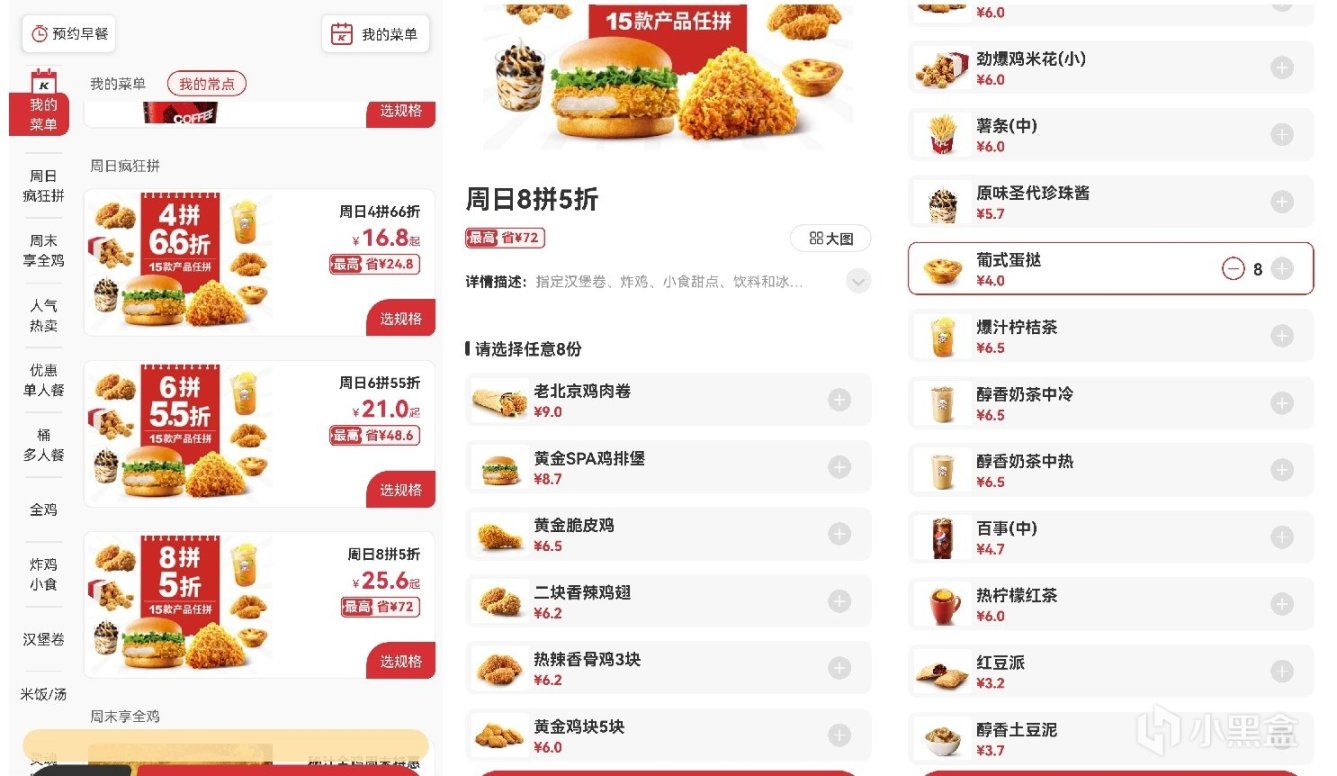Show the 炸鸡小食 category
Viewport: 1337px width, 776px height.
[x=43, y=574]
